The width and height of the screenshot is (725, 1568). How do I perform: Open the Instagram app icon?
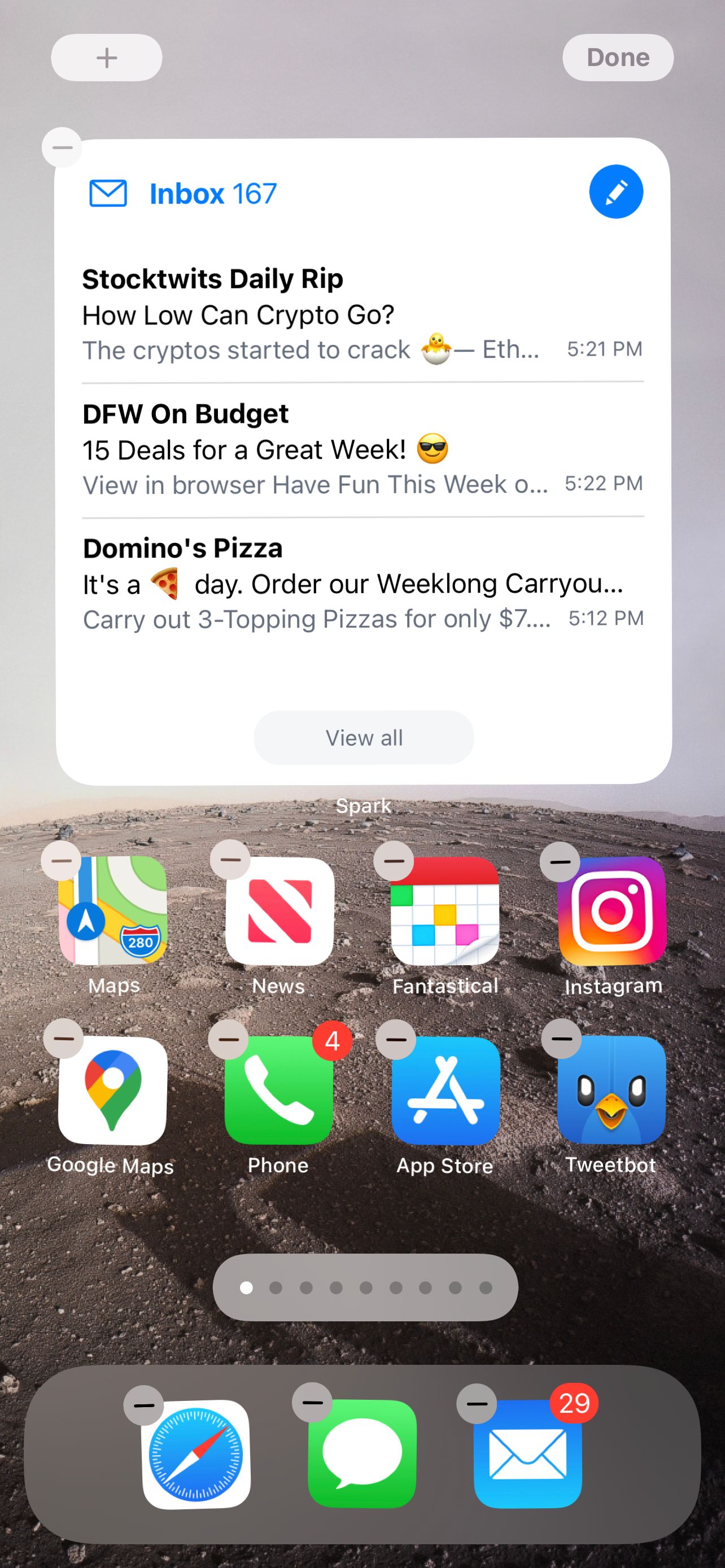pos(611,911)
